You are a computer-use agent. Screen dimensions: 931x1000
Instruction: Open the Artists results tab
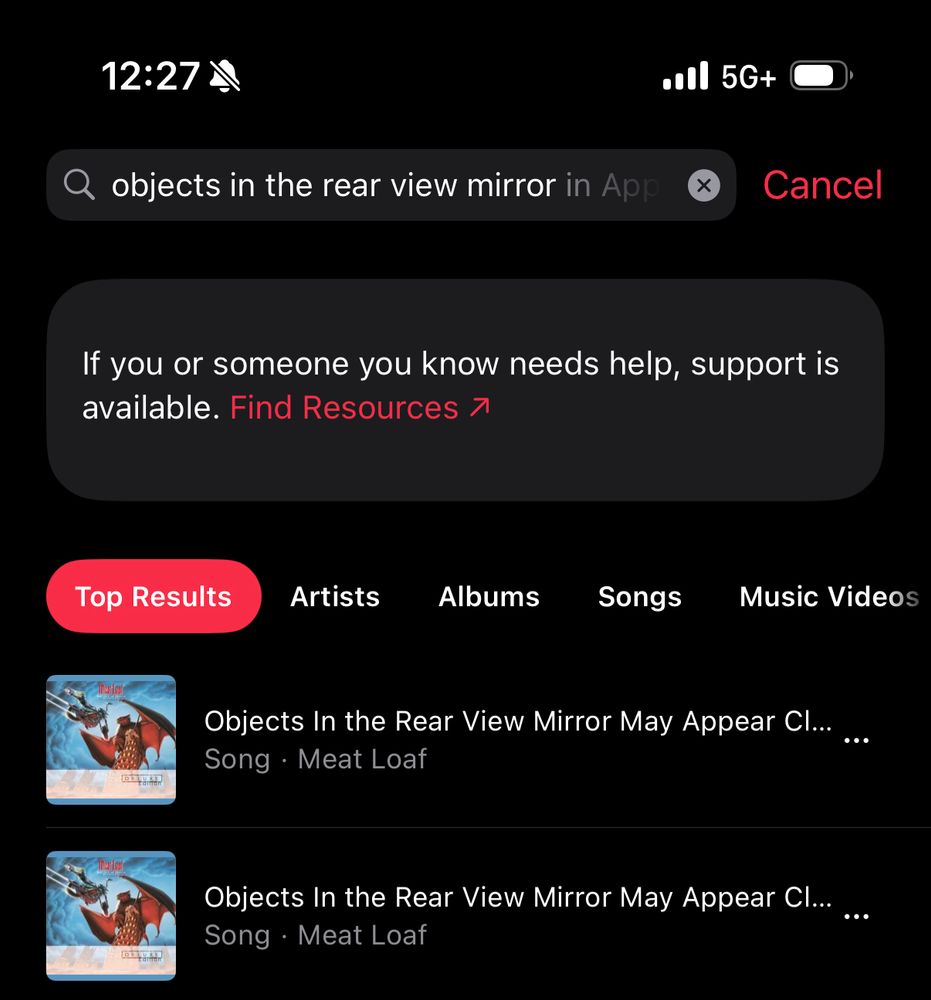(335, 596)
